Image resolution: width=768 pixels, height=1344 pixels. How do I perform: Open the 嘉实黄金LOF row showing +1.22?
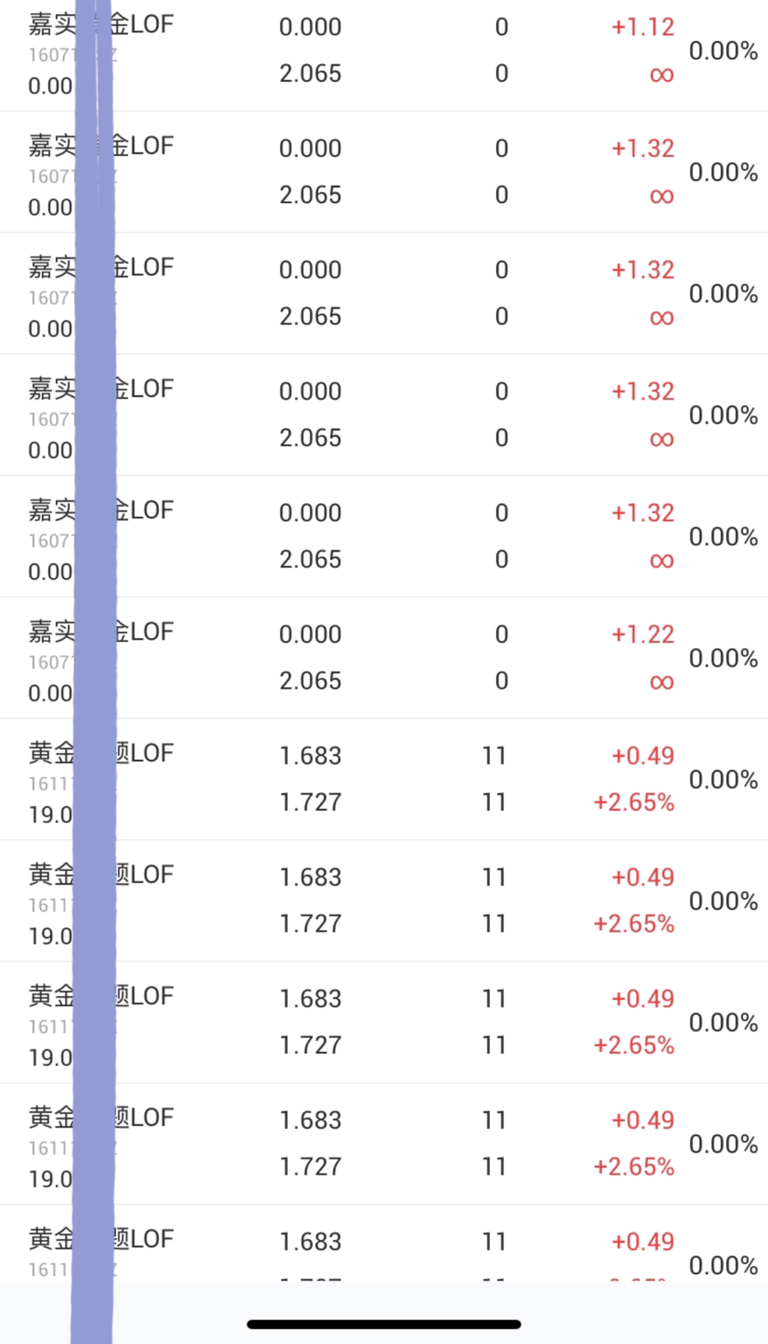click(384, 657)
